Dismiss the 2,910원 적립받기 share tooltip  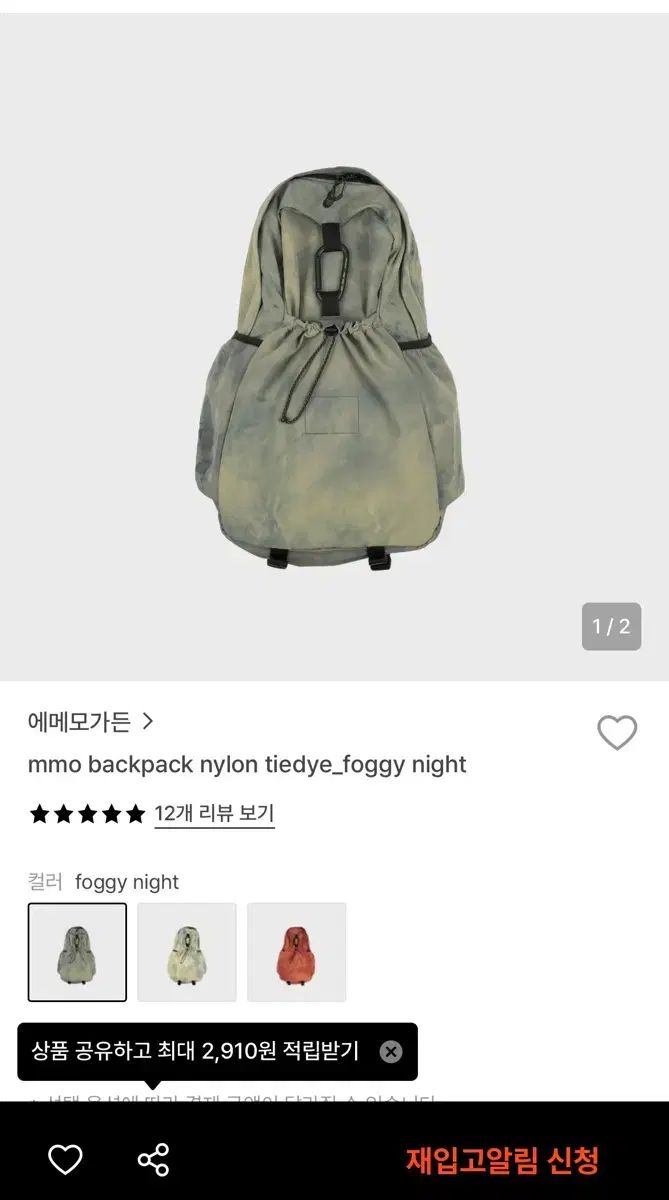(391, 1051)
